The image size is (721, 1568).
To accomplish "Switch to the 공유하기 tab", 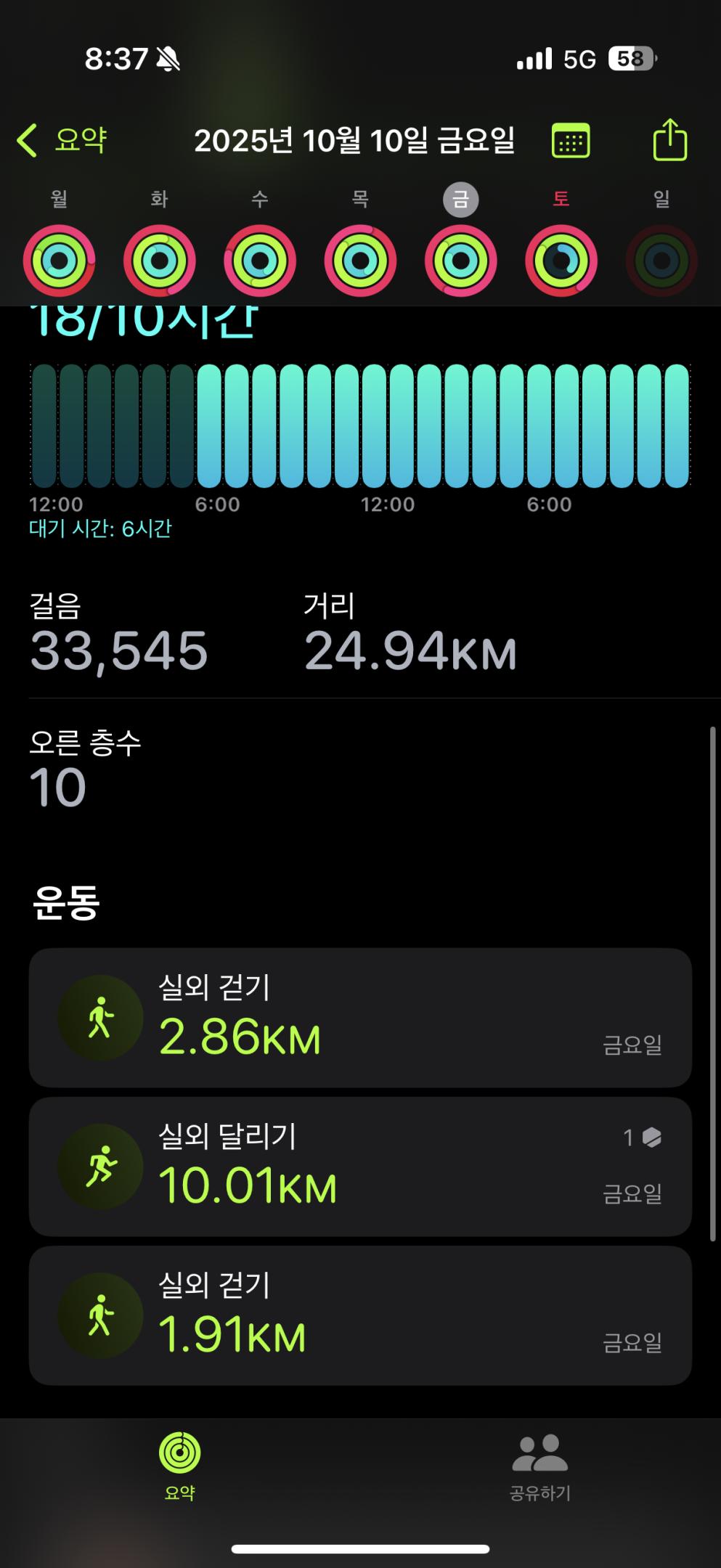I will pos(539,1466).
